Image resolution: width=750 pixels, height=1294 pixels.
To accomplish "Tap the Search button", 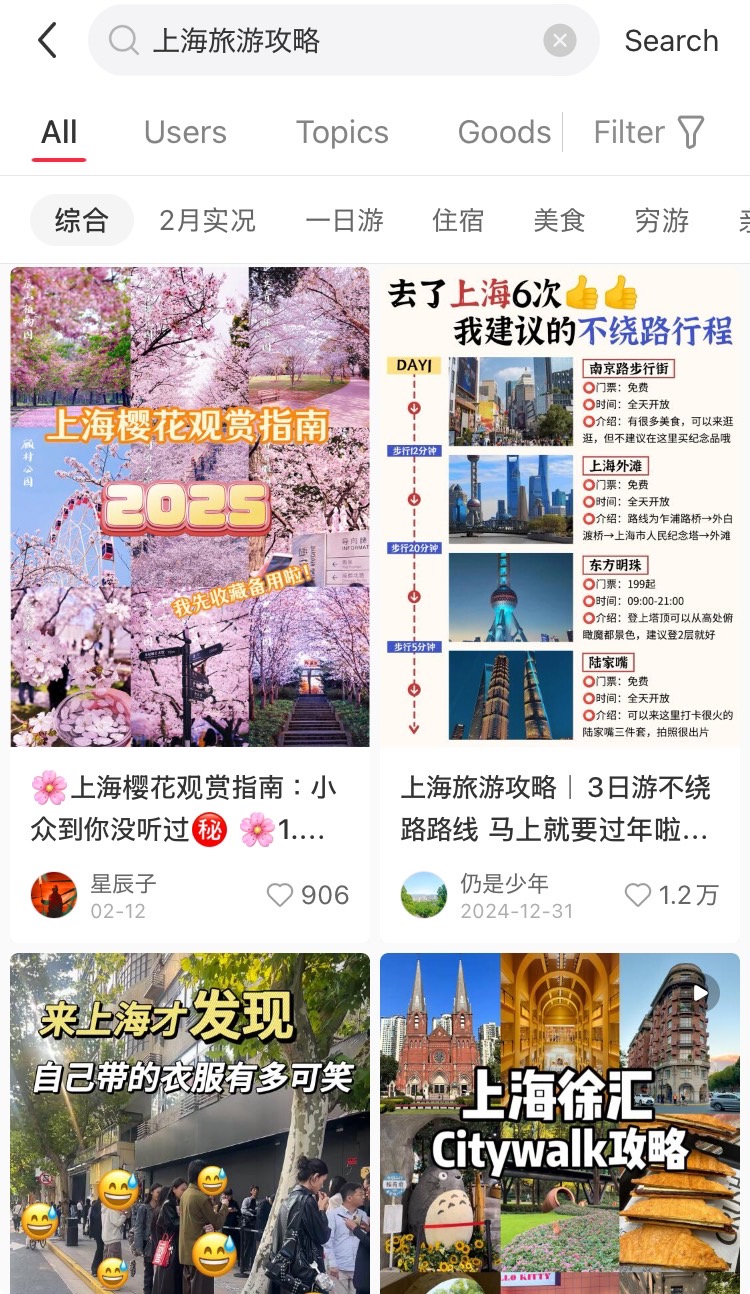I will click(x=671, y=40).
